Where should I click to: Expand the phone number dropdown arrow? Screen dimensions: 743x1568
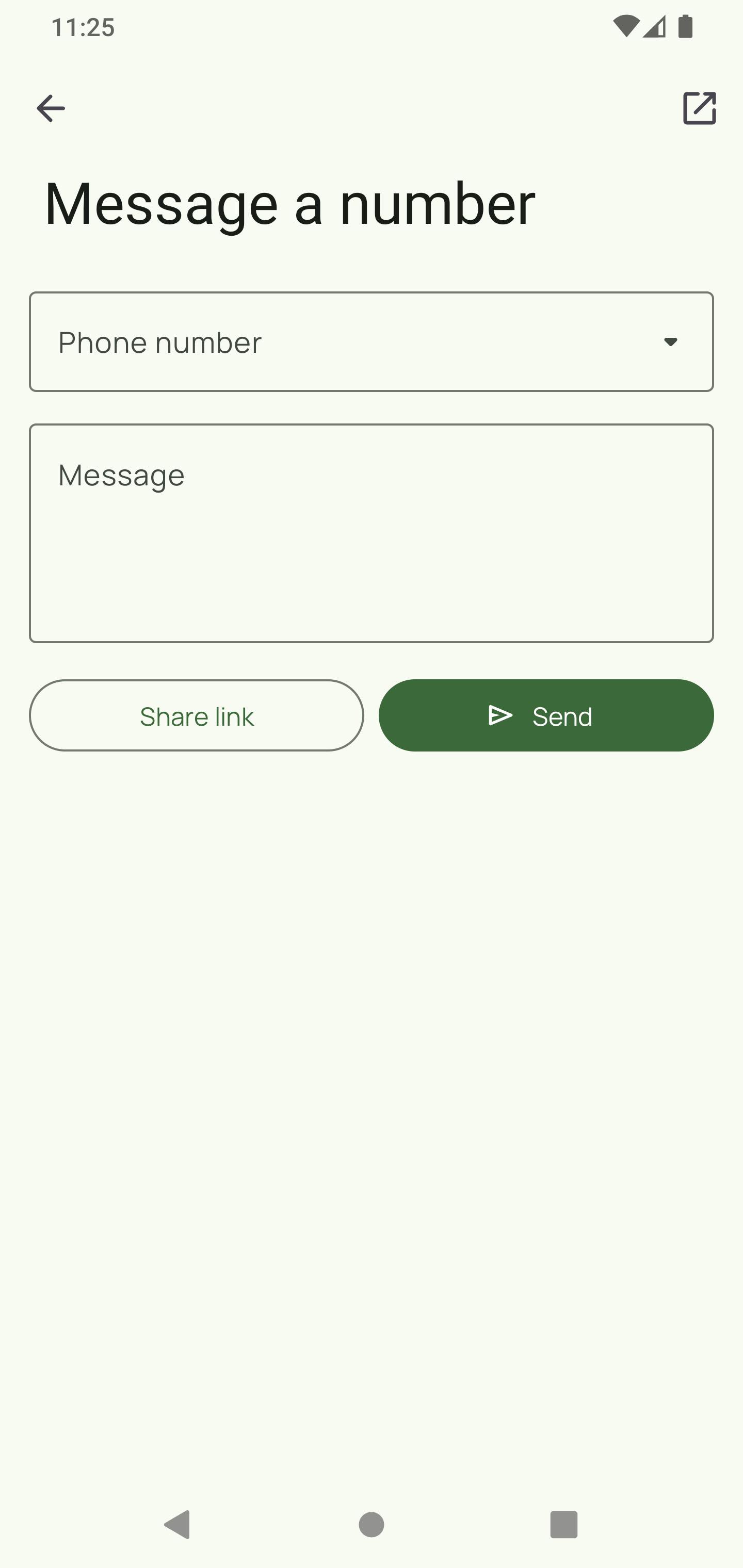coord(670,342)
